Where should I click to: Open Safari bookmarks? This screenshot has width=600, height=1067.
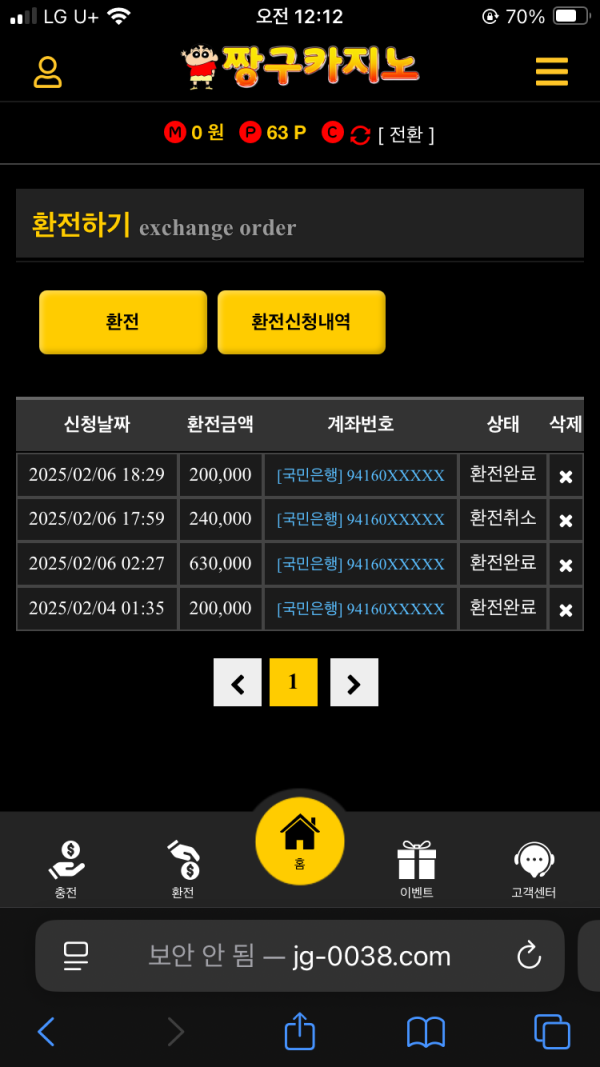[426, 1032]
